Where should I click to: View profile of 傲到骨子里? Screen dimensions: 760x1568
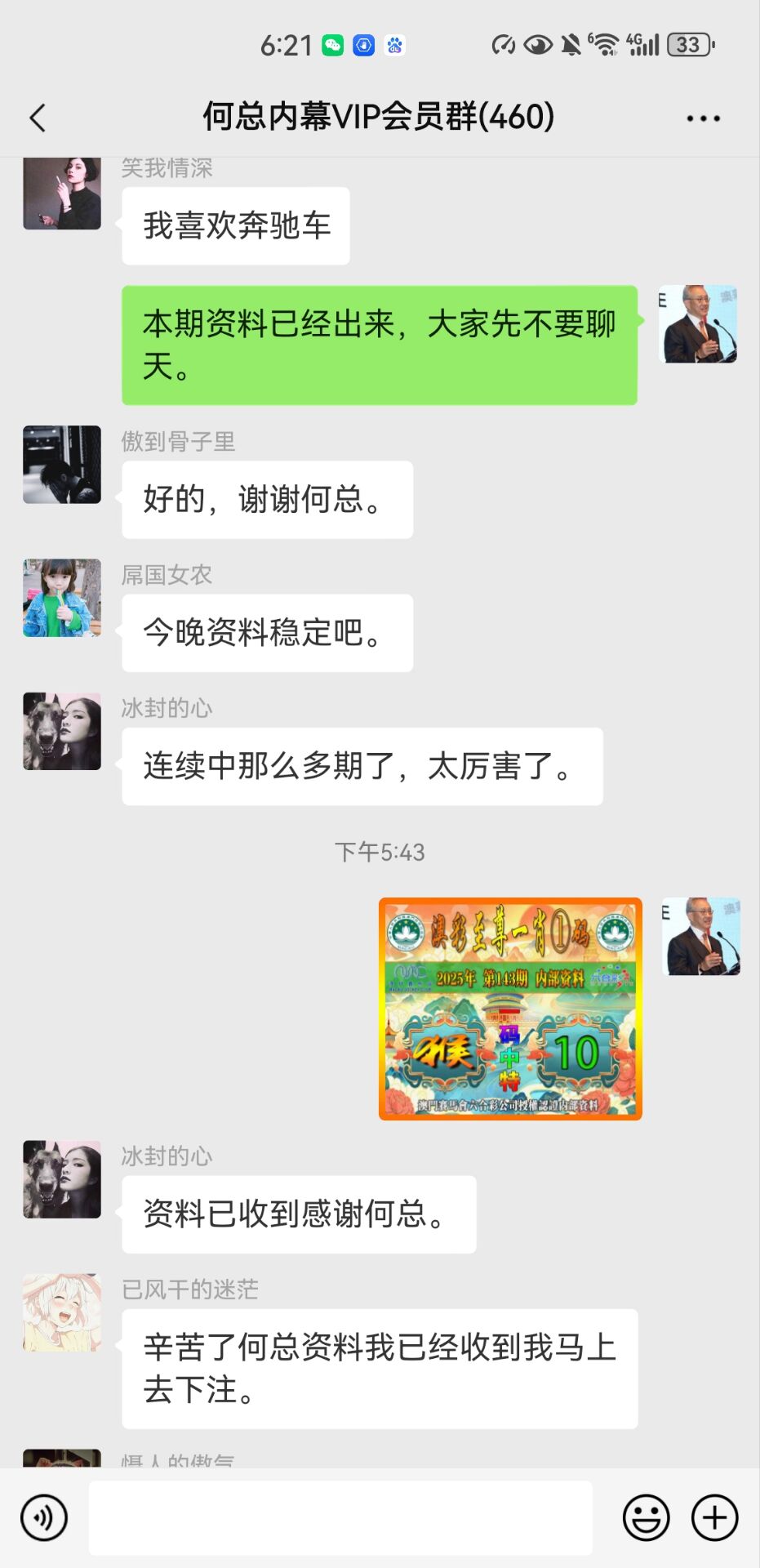pos(62,464)
